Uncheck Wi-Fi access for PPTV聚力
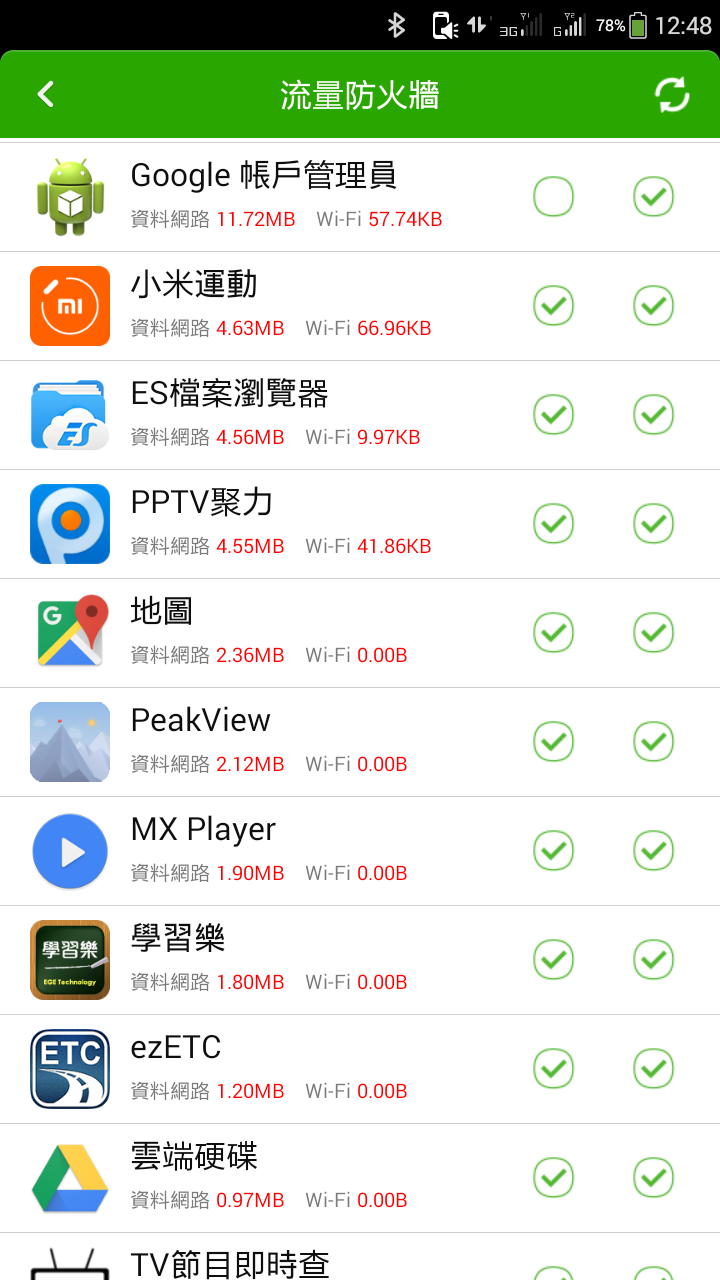Image resolution: width=720 pixels, height=1280 pixels. [653, 523]
